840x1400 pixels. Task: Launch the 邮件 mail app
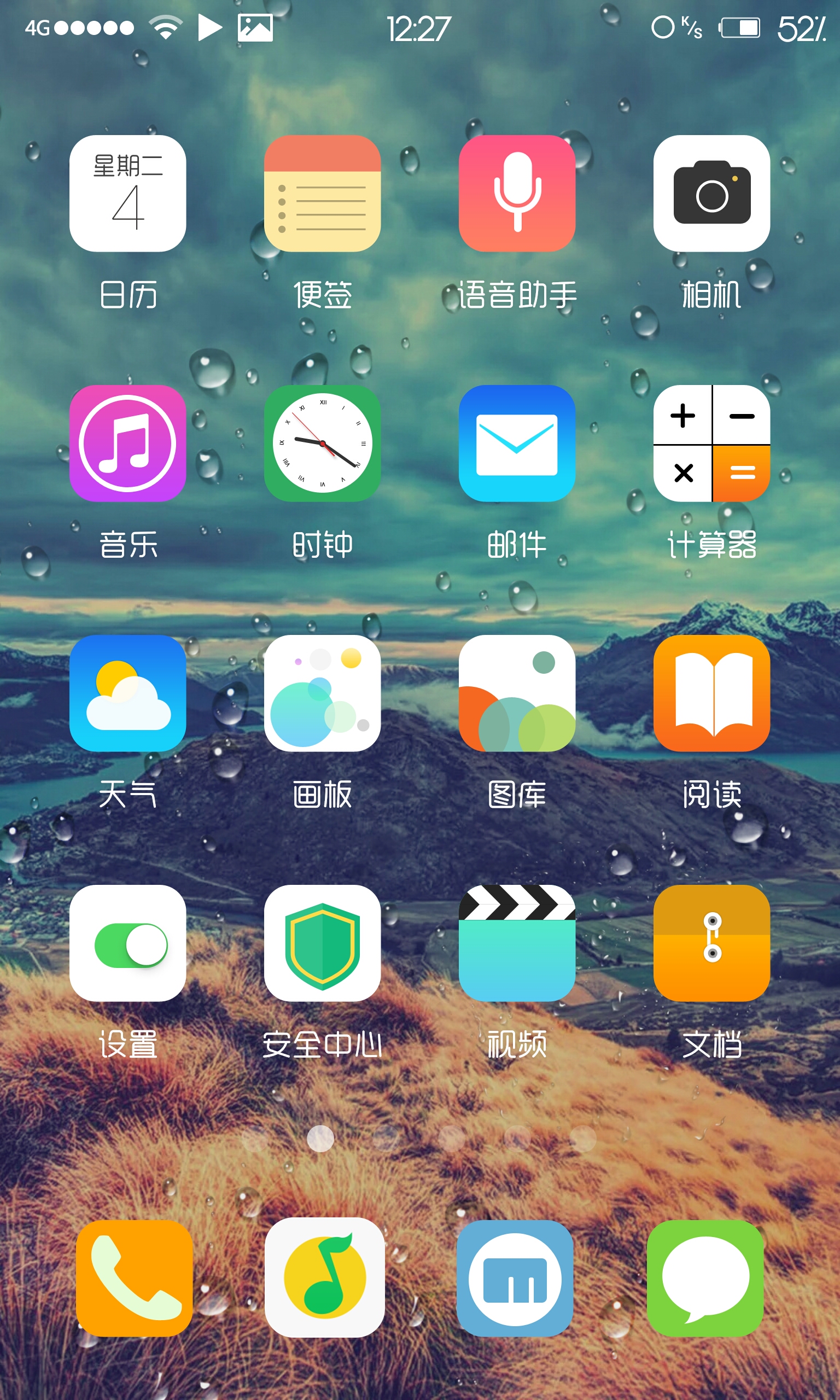click(x=517, y=443)
